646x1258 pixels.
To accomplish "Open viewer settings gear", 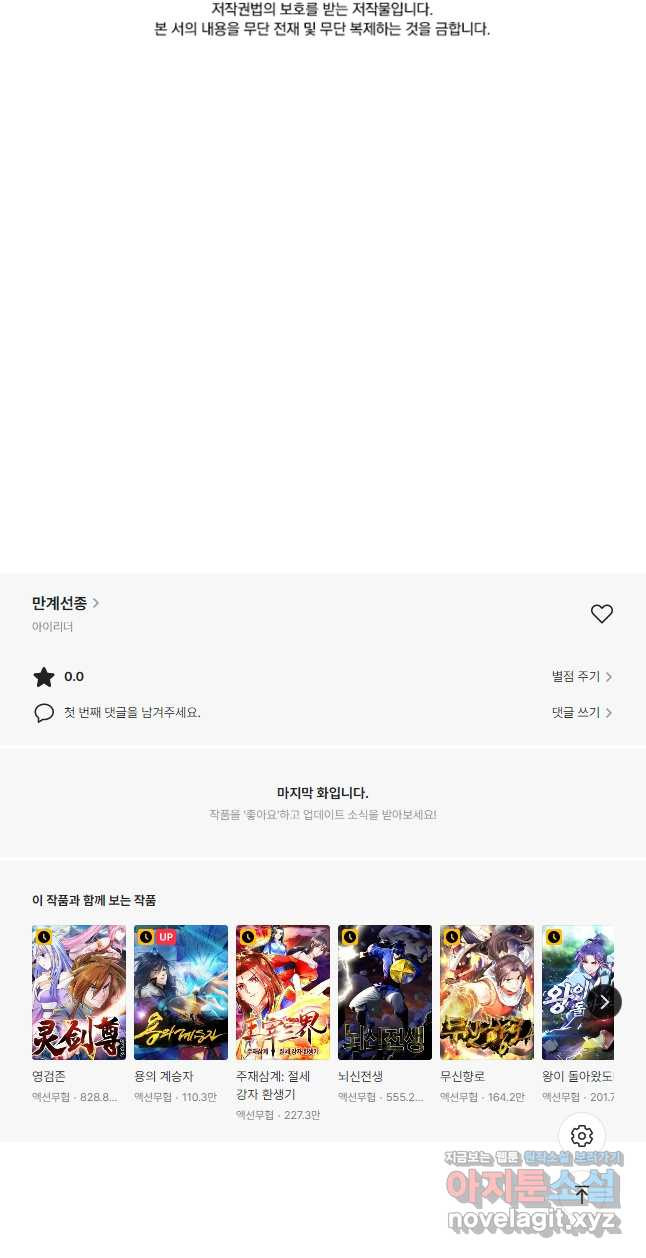I will (x=582, y=1136).
